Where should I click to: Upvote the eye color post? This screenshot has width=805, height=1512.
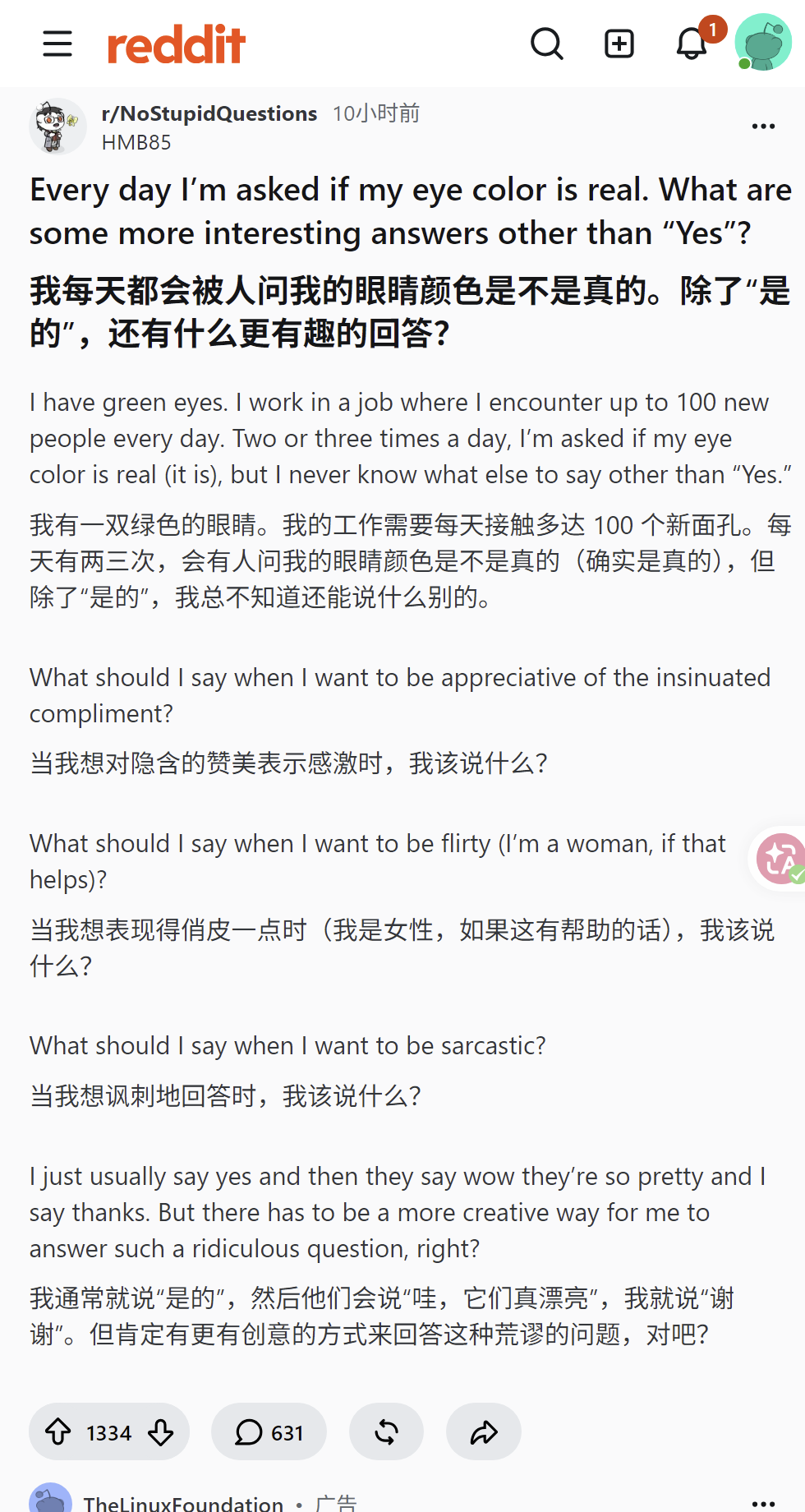tap(58, 1432)
